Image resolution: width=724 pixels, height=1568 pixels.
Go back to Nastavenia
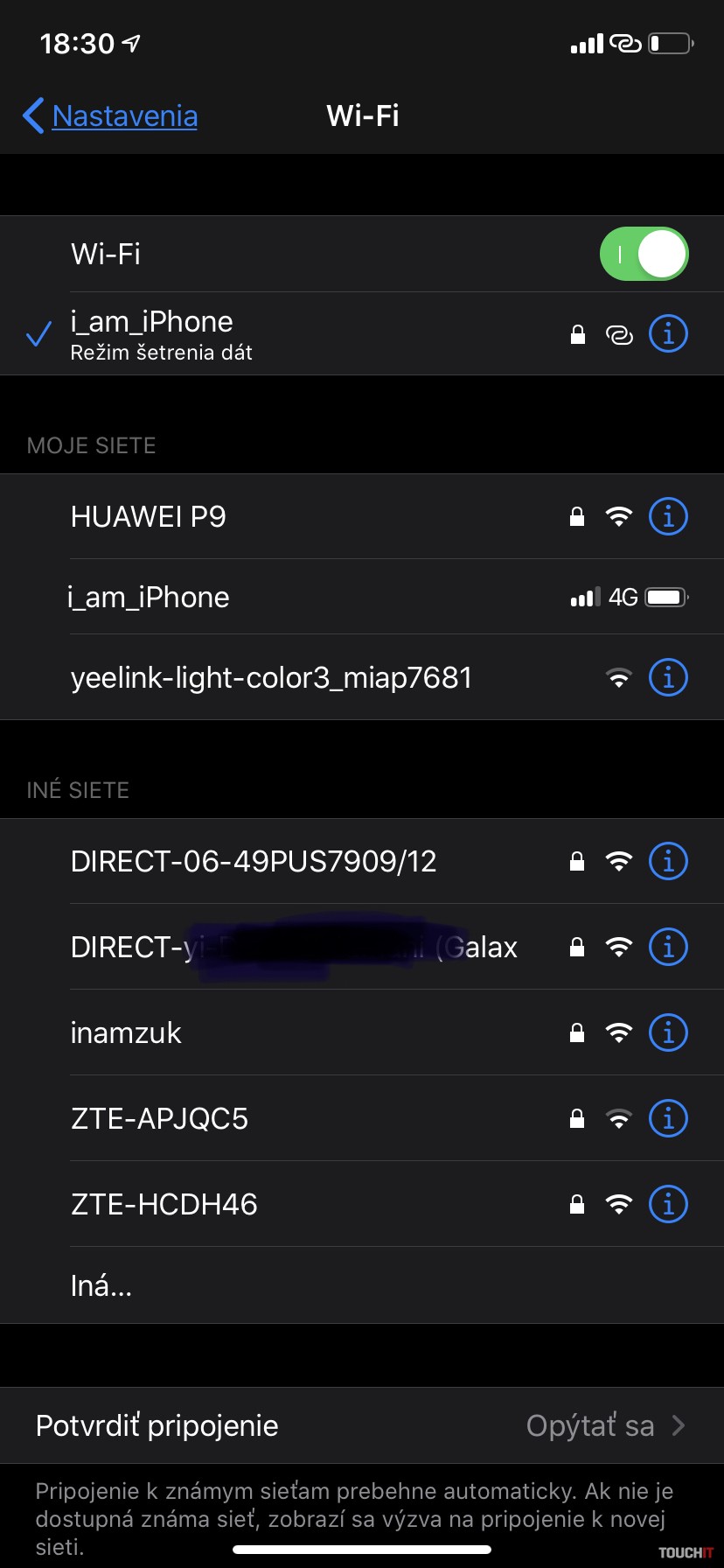[x=110, y=115]
